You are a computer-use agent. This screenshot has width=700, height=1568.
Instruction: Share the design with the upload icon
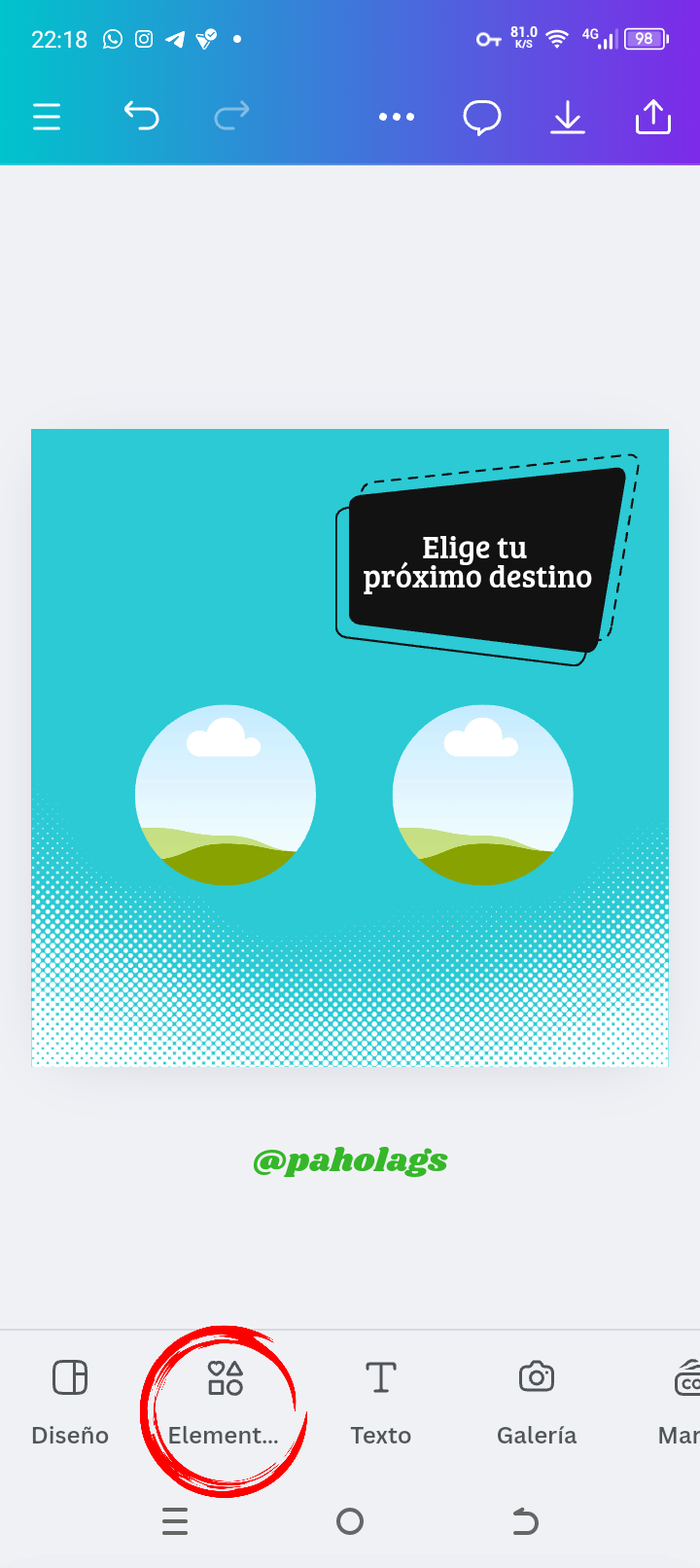coord(653,117)
